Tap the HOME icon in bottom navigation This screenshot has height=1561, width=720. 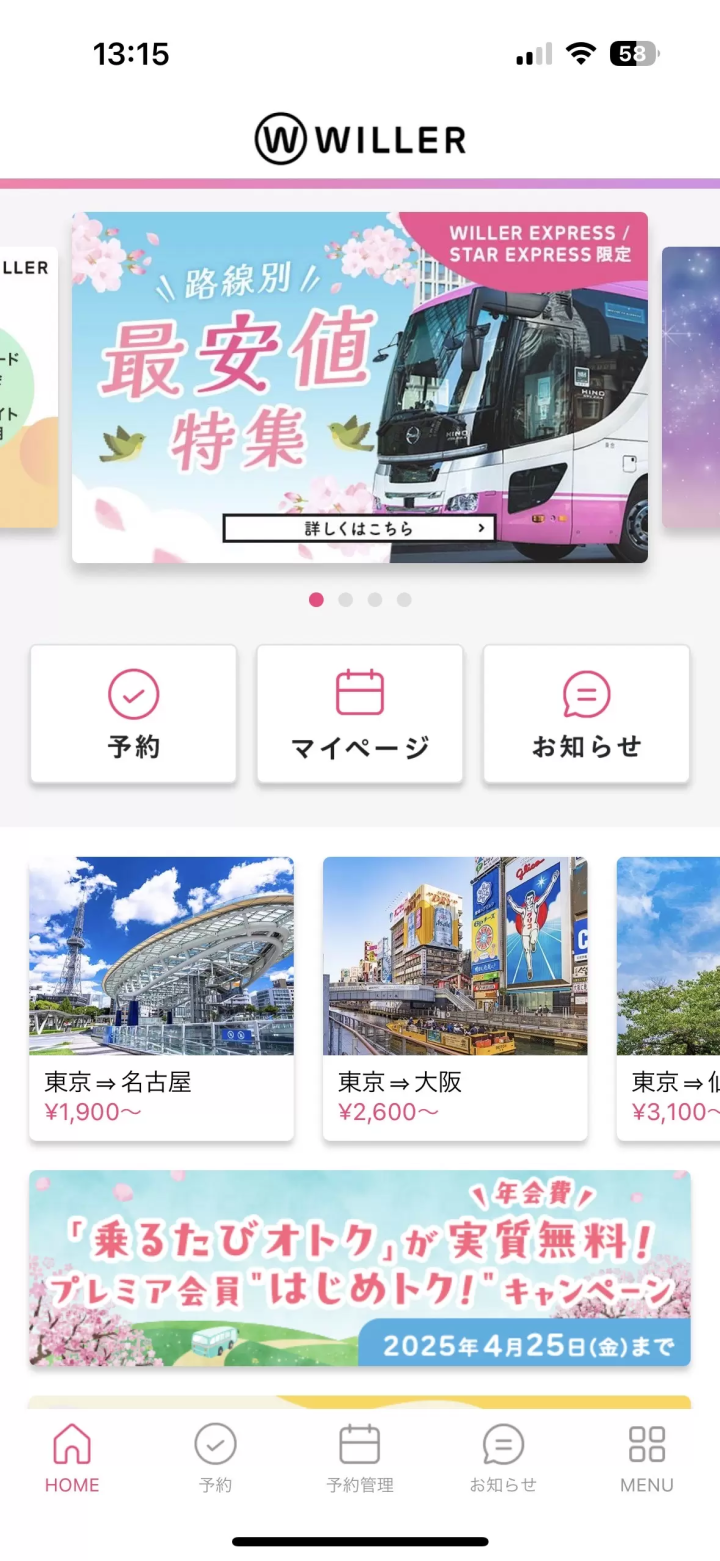coord(71,1443)
